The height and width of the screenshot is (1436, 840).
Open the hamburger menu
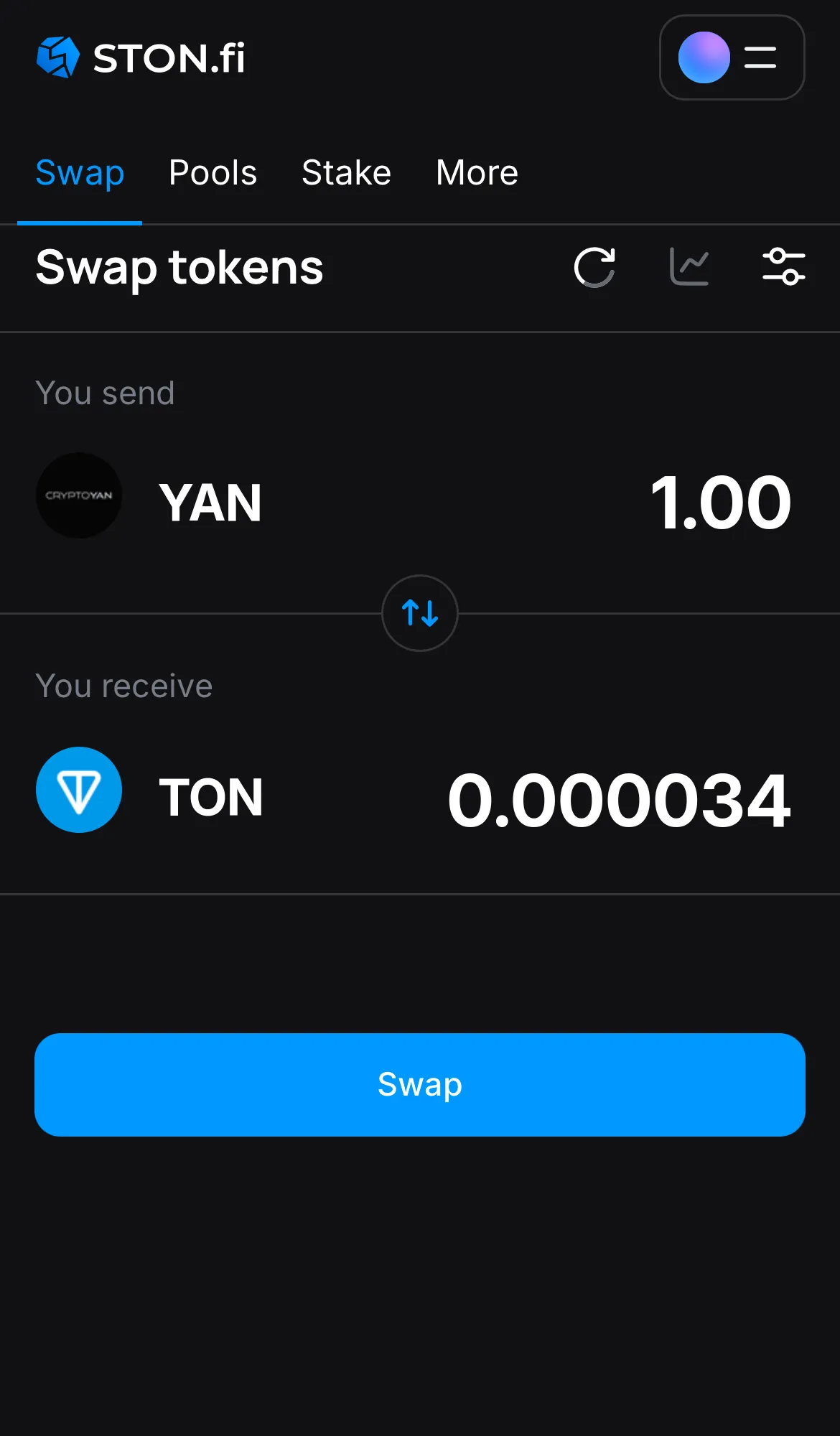(x=759, y=57)
